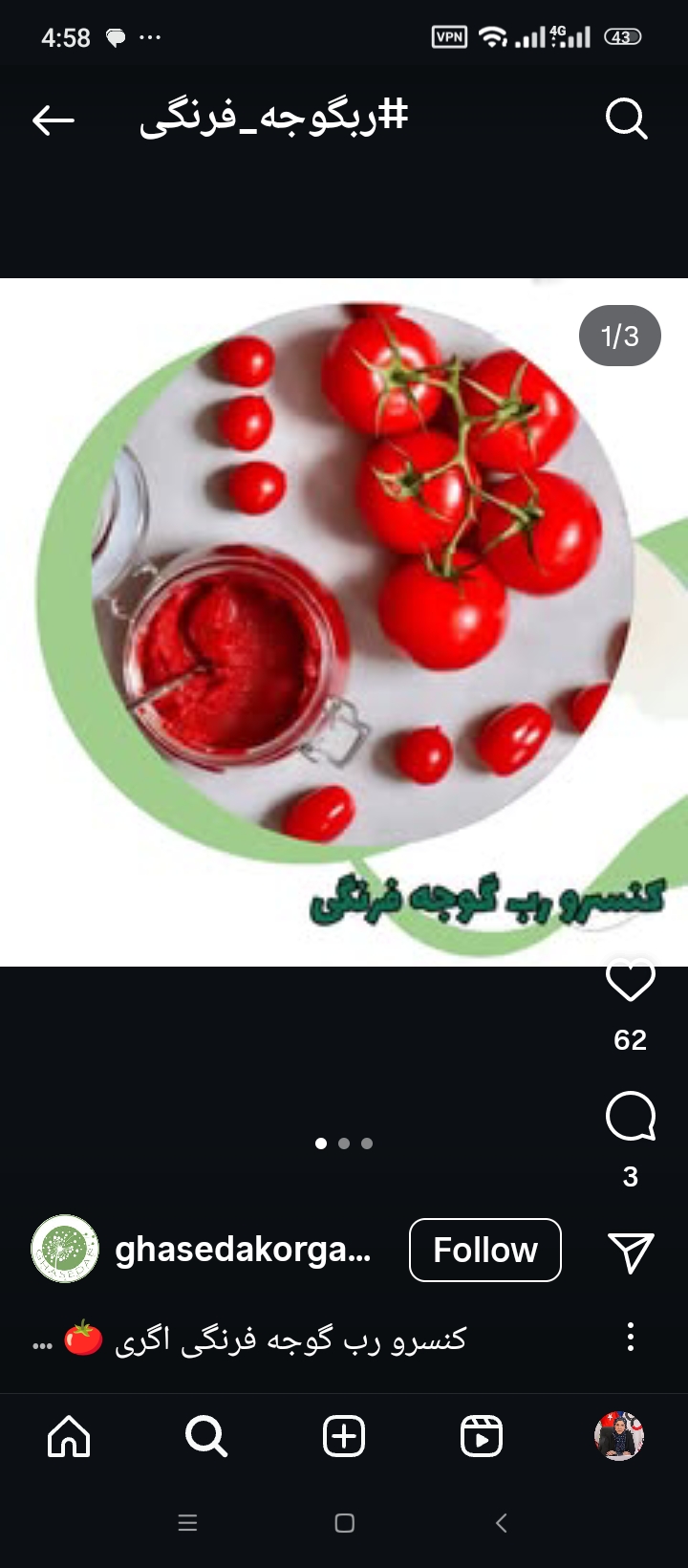Go back from the hashtag page

[x=53, y=120]
